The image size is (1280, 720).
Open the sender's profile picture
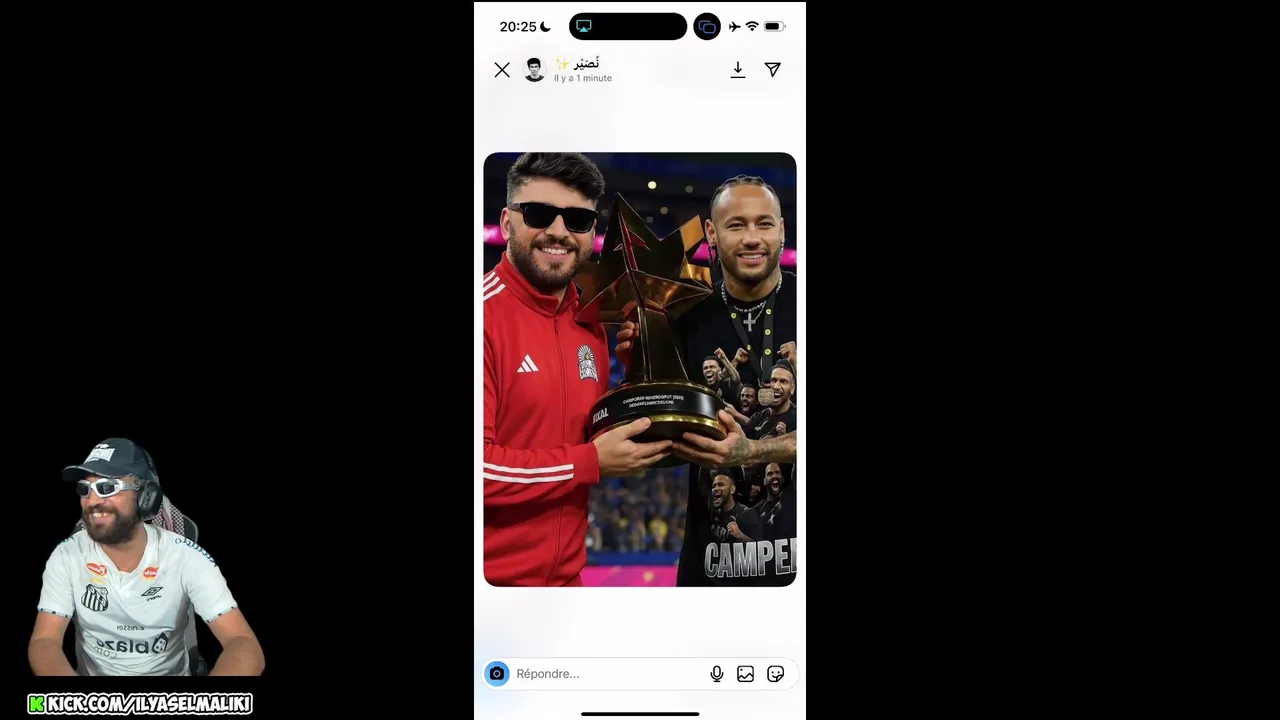point(535,70)
